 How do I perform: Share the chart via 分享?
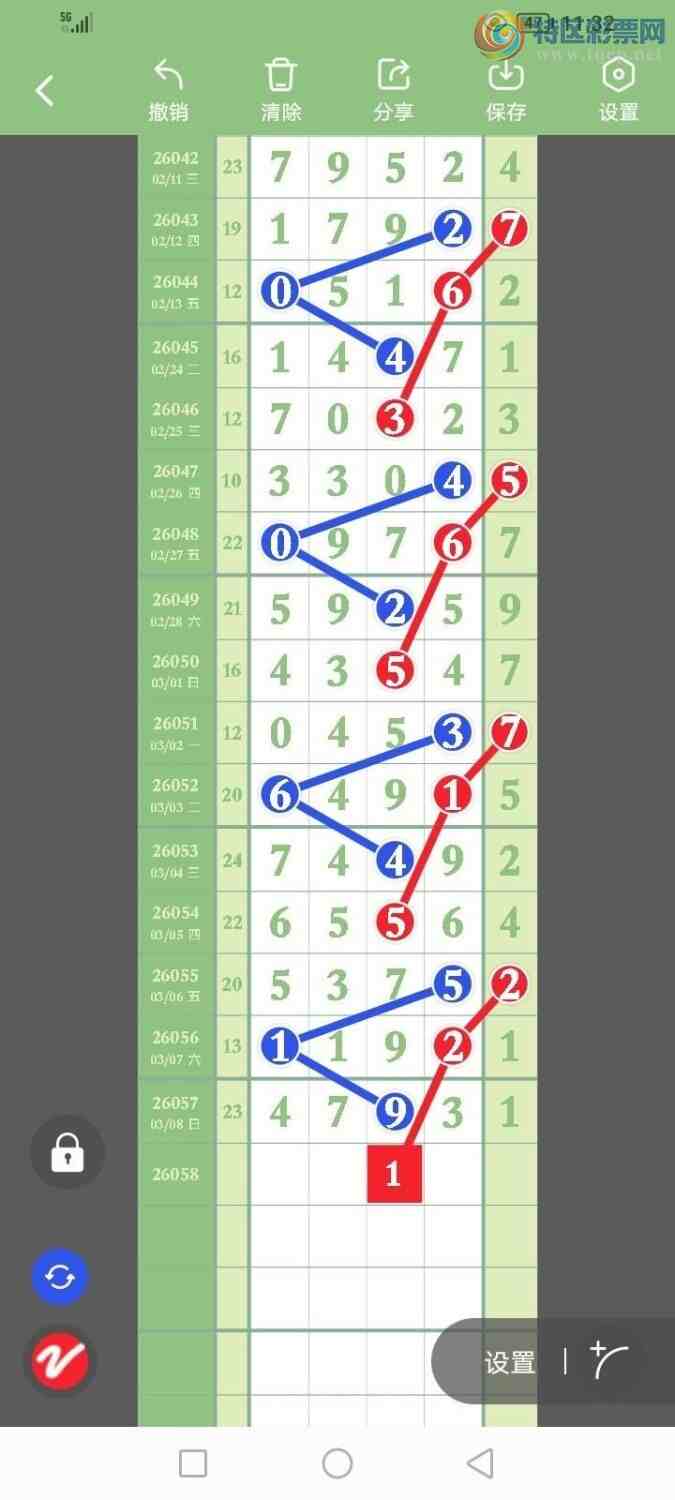tap(393, 90)
